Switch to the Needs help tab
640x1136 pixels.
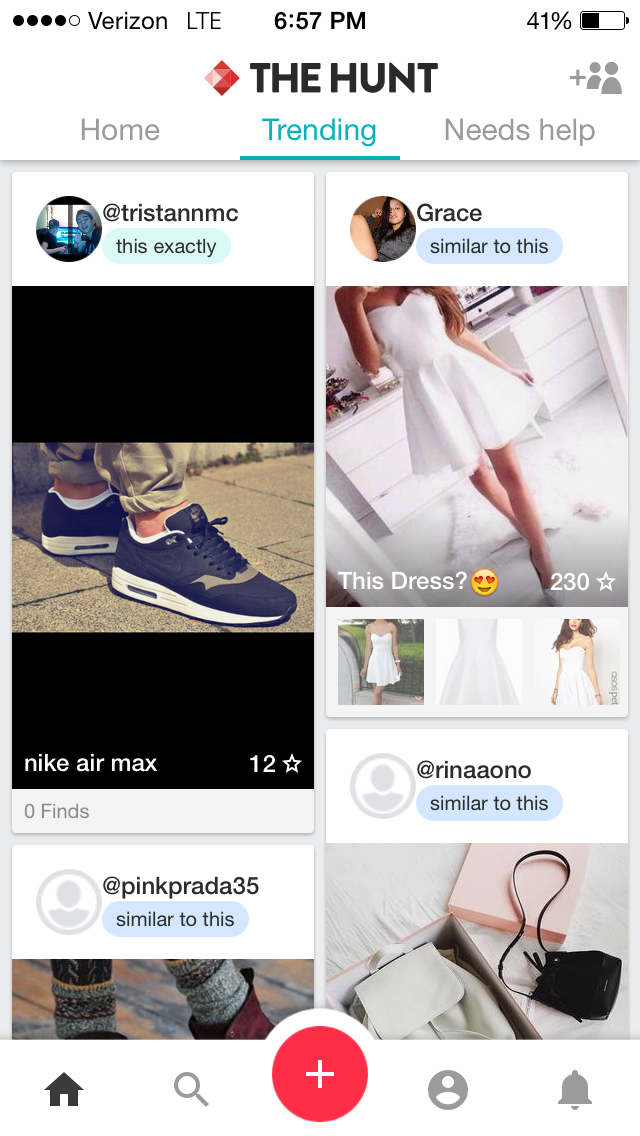pos(519,130)
